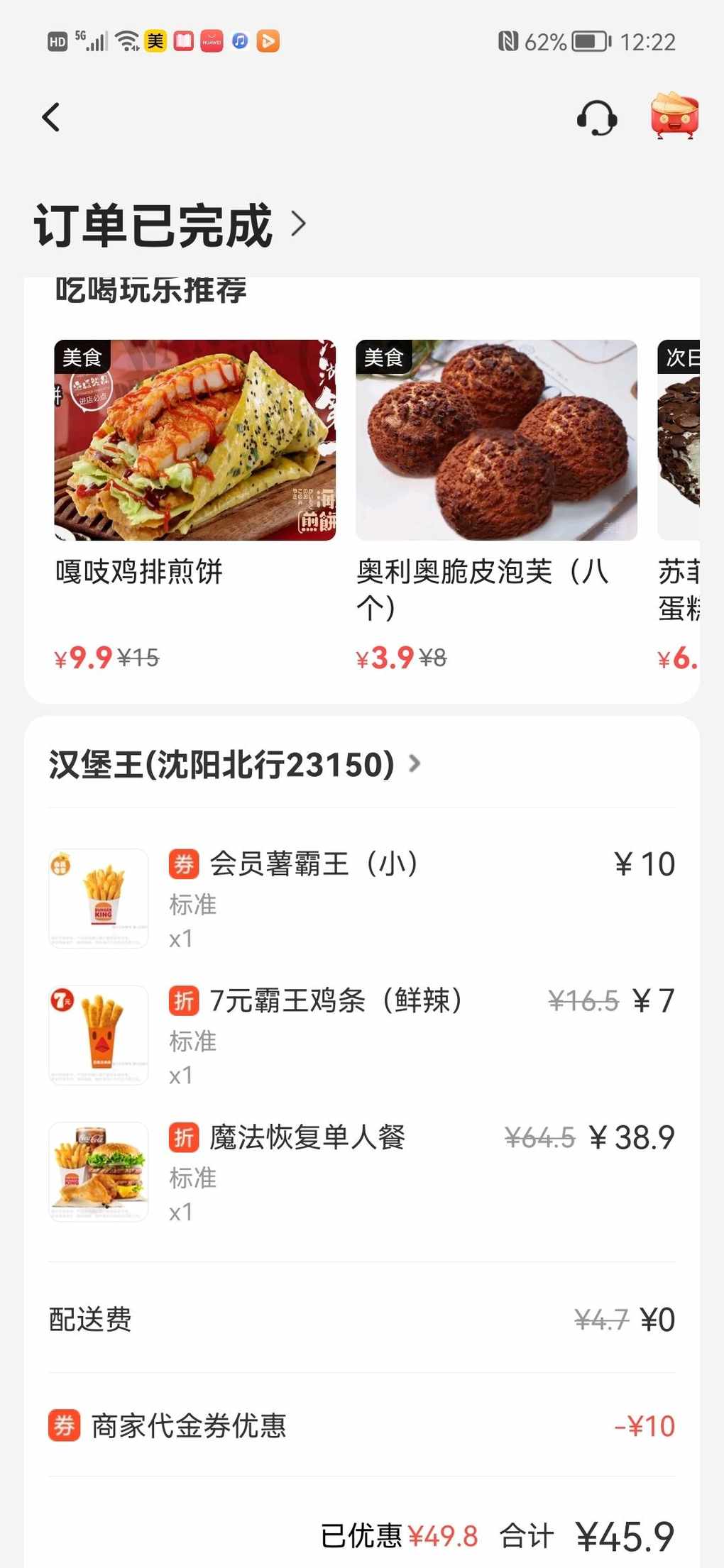Contact customer service via the headset icon
724x1568 pixels.
596,117
